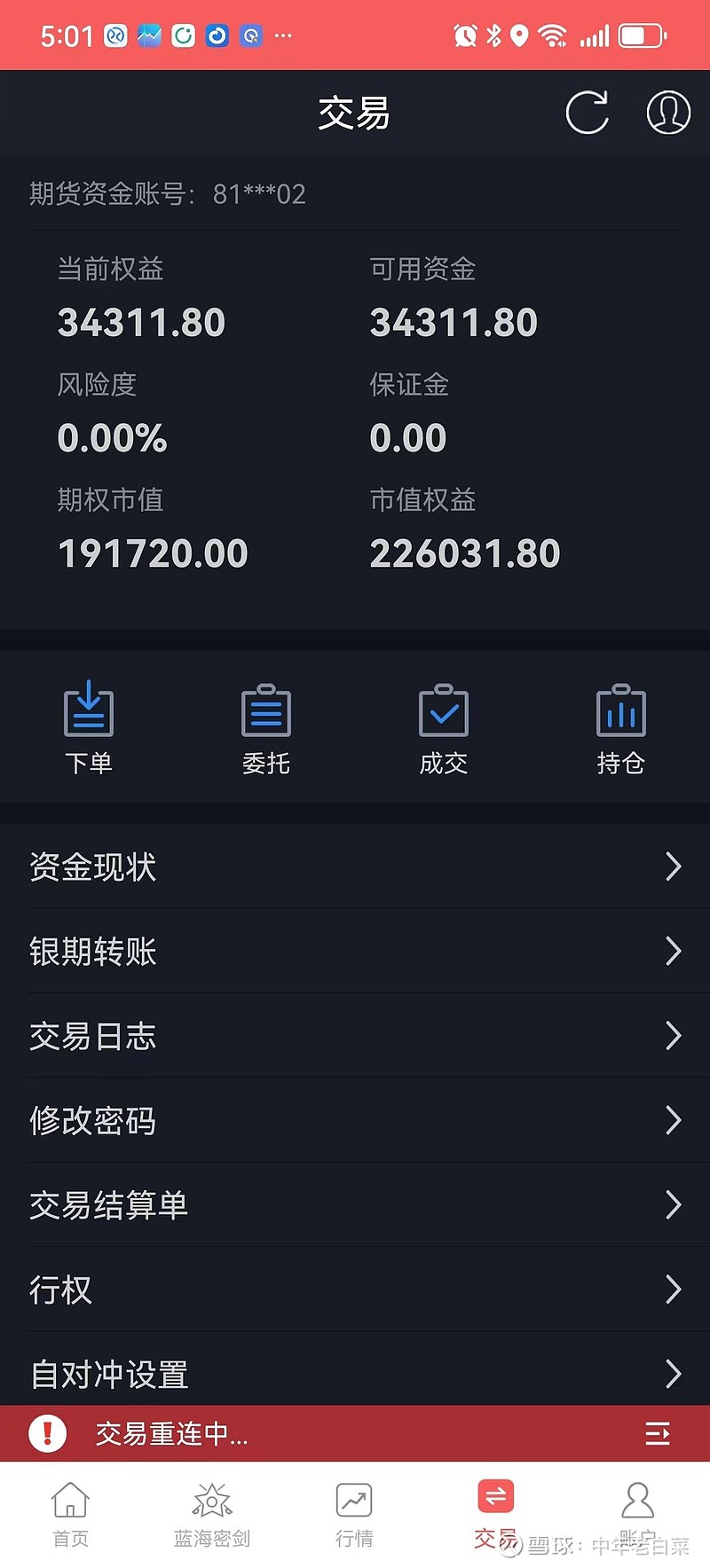Open the 成交 trade records
This screenshot has width=710, height=1568.
click(x=444, y=727)
